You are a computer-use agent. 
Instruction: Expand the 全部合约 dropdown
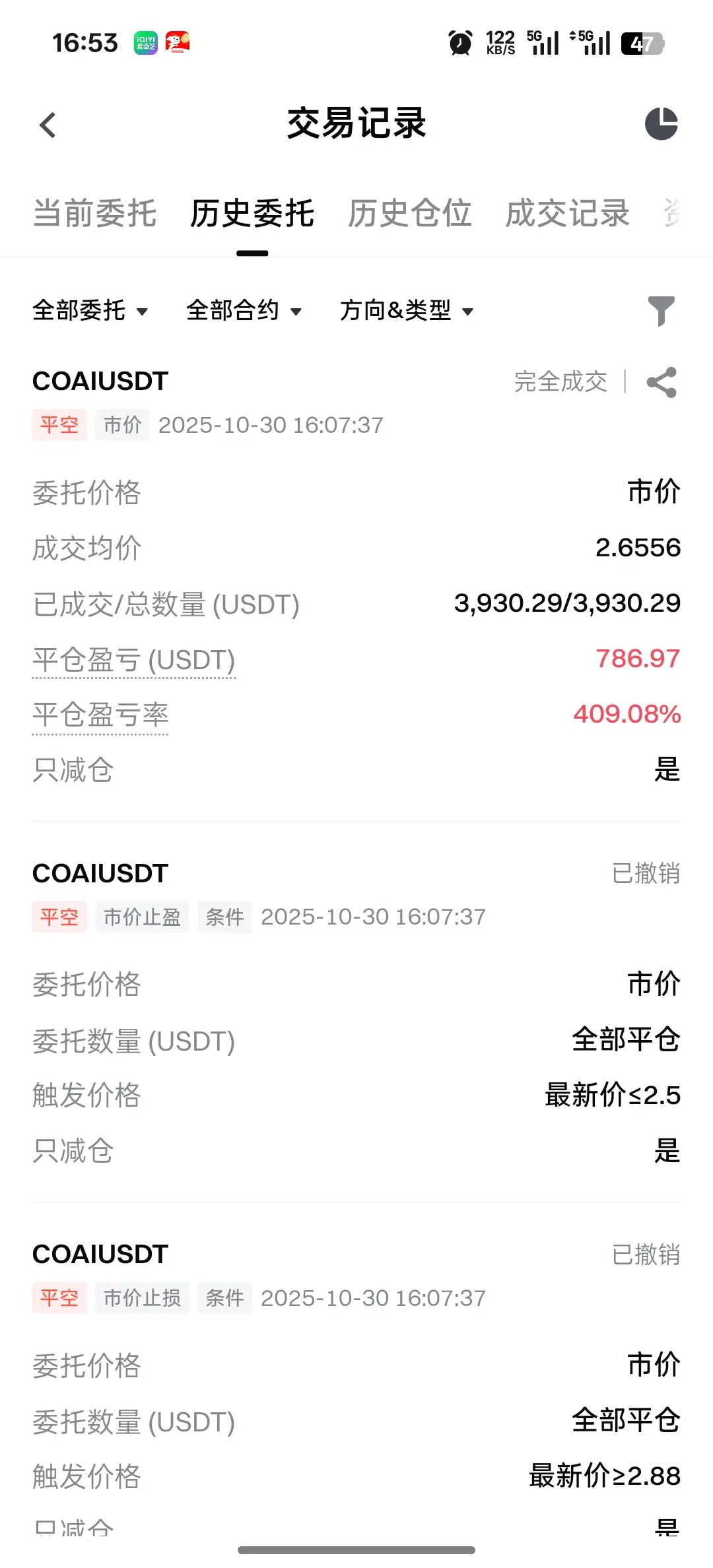(244, 310)
